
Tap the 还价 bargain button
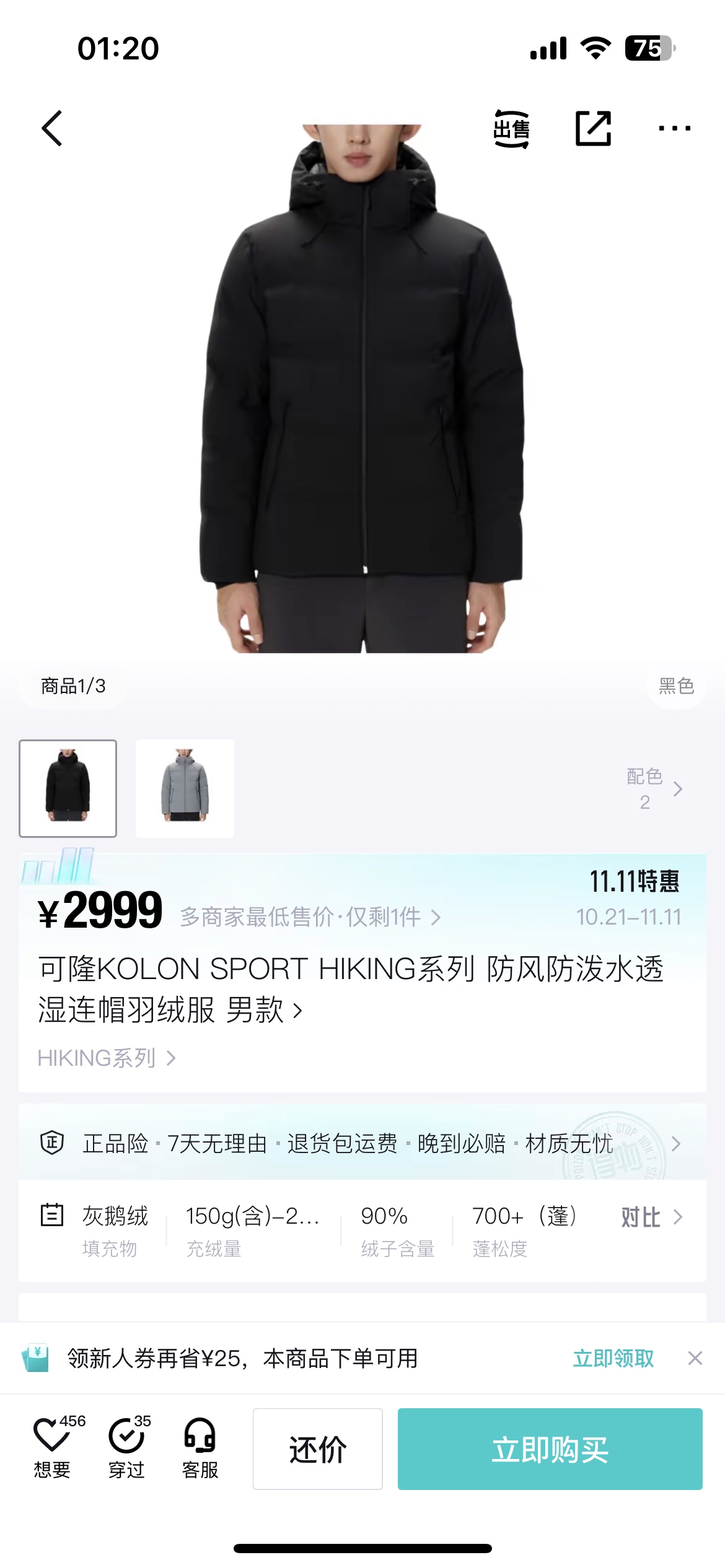tap(317, 1449)
